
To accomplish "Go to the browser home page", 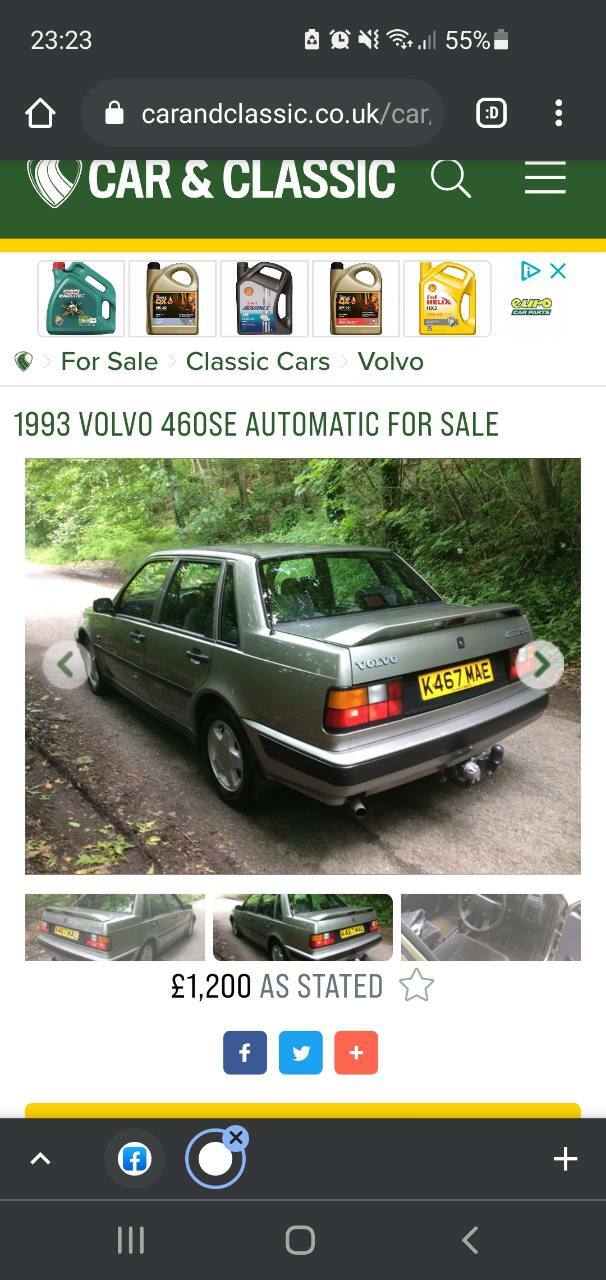I will (40, 113).
